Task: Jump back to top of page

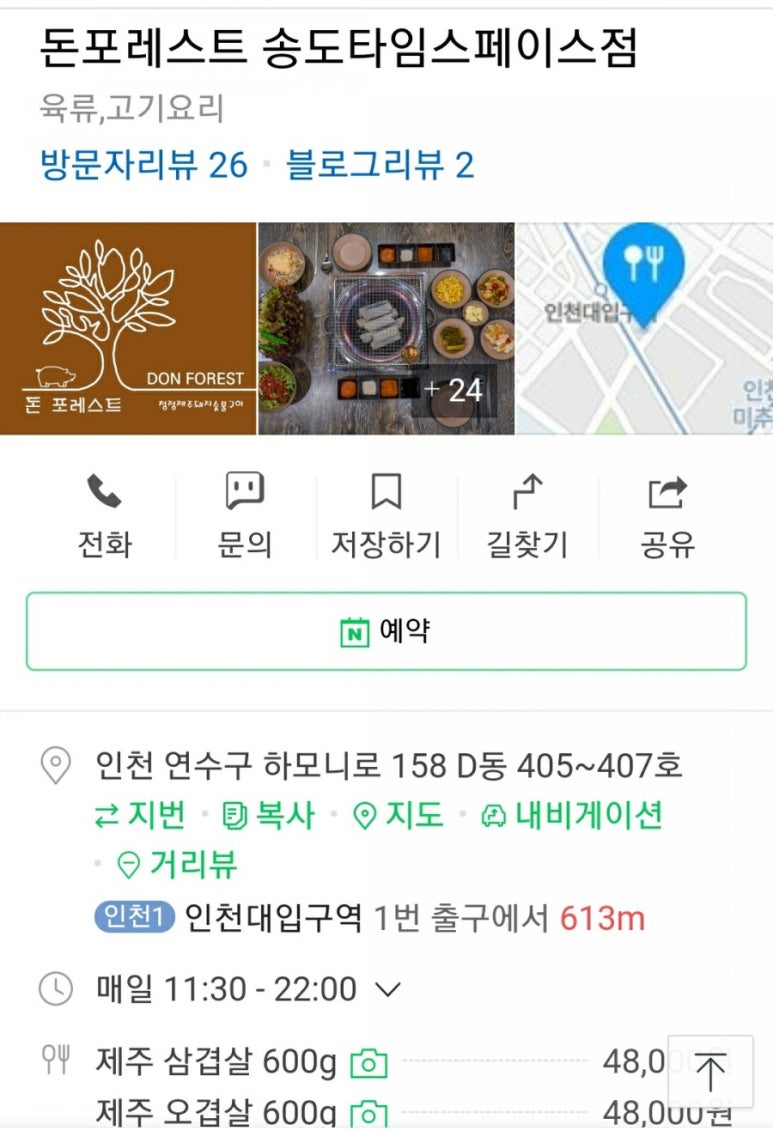Action: 710,1071
